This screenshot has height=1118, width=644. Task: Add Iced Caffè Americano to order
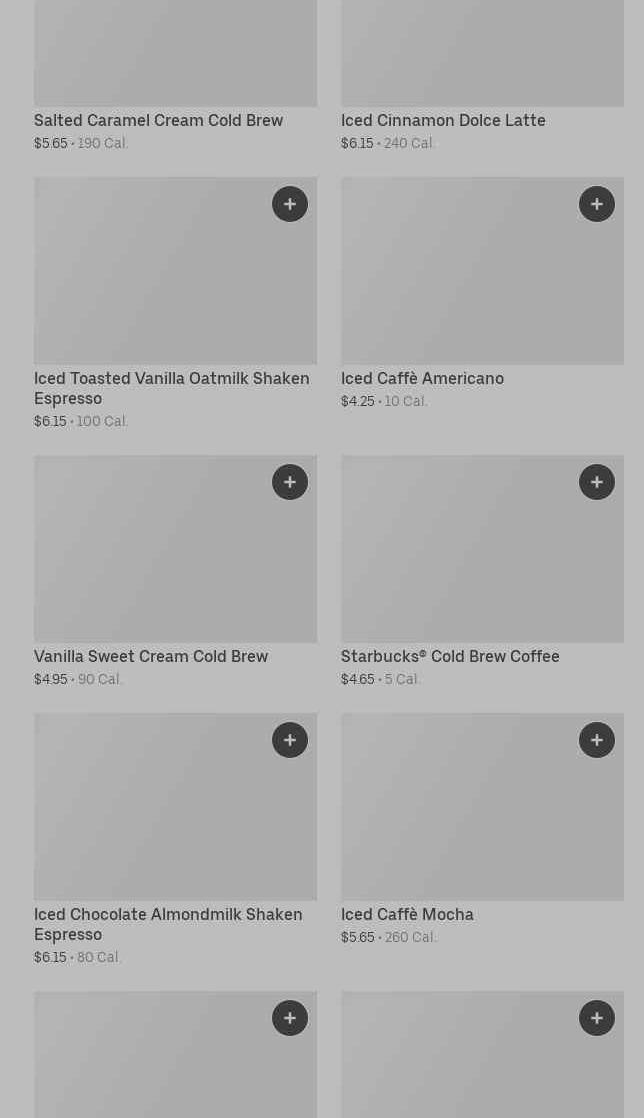click(597, 204)
